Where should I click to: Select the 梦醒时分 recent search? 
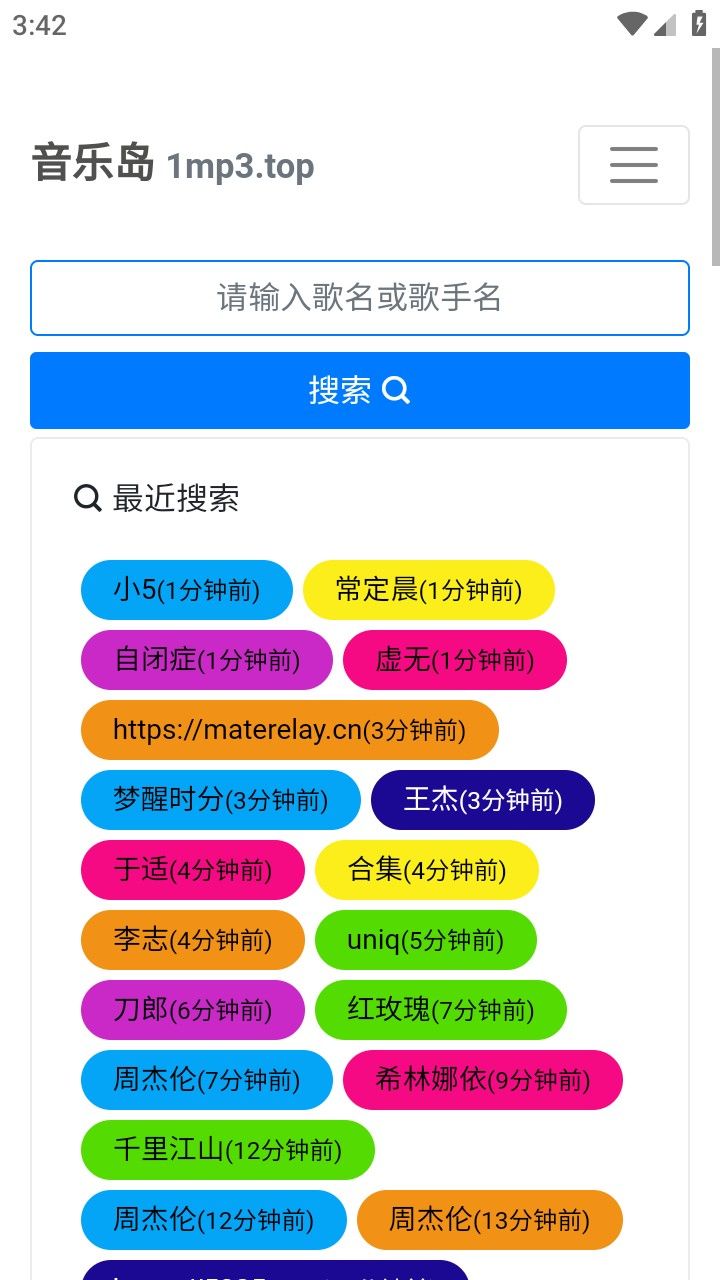pyautogui.click(x=221, y=800)
